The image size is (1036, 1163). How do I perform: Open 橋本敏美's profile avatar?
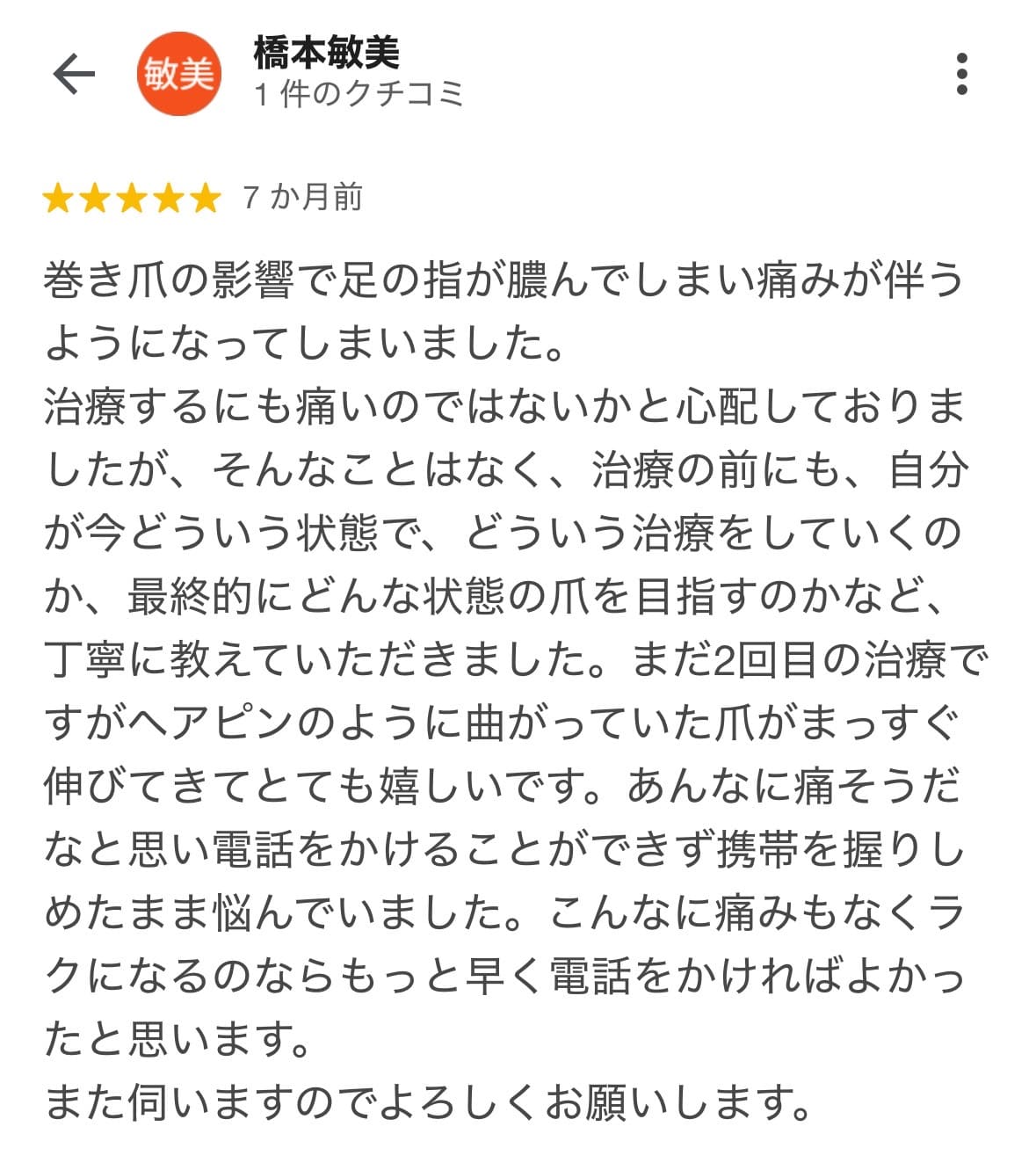tap(179, 75)
